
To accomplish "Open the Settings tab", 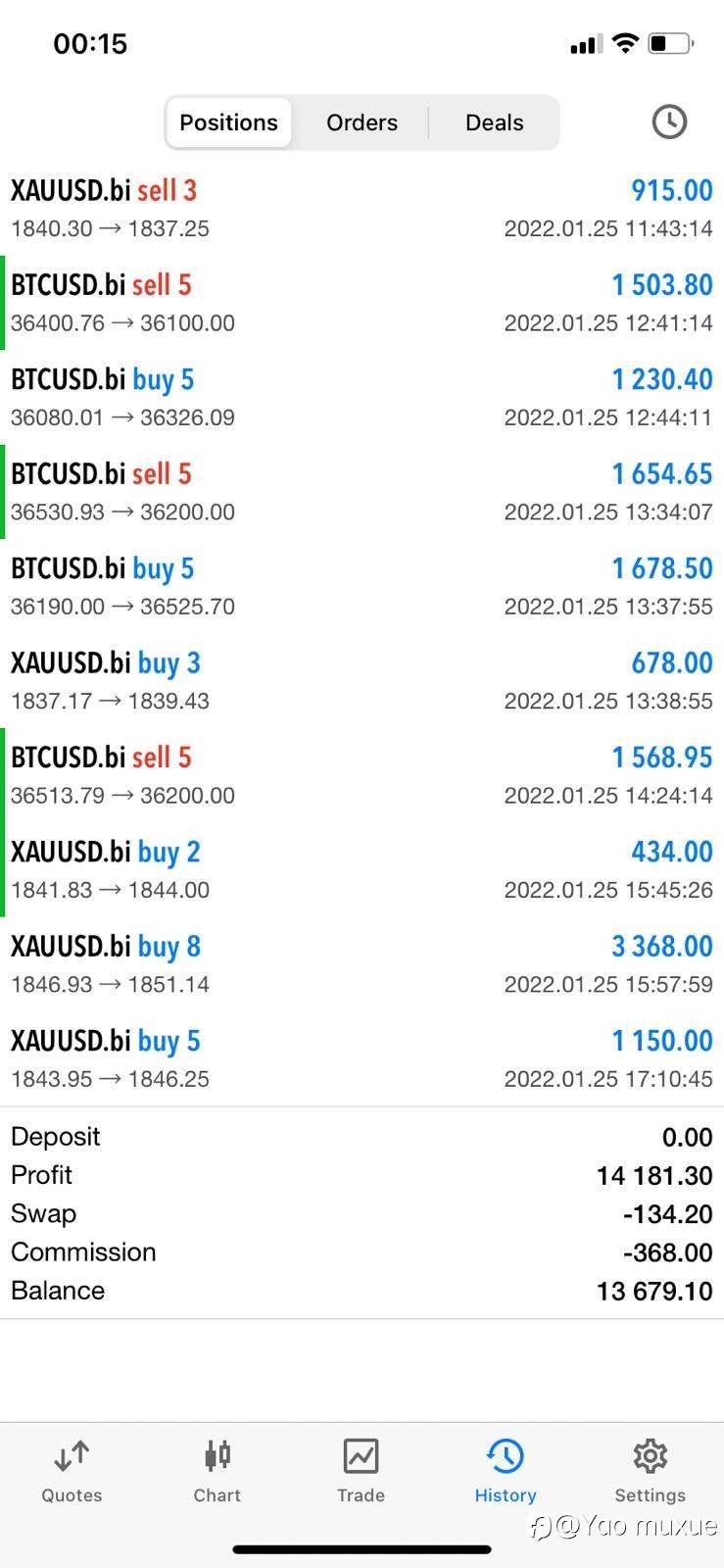I will click(x=650, y=1471).
